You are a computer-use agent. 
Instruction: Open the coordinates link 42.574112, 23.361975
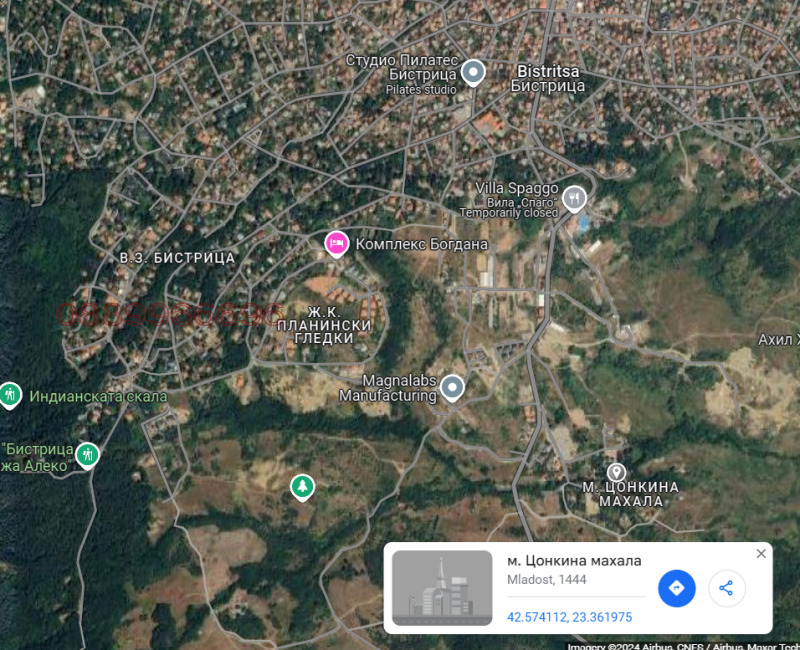(569, 617)
